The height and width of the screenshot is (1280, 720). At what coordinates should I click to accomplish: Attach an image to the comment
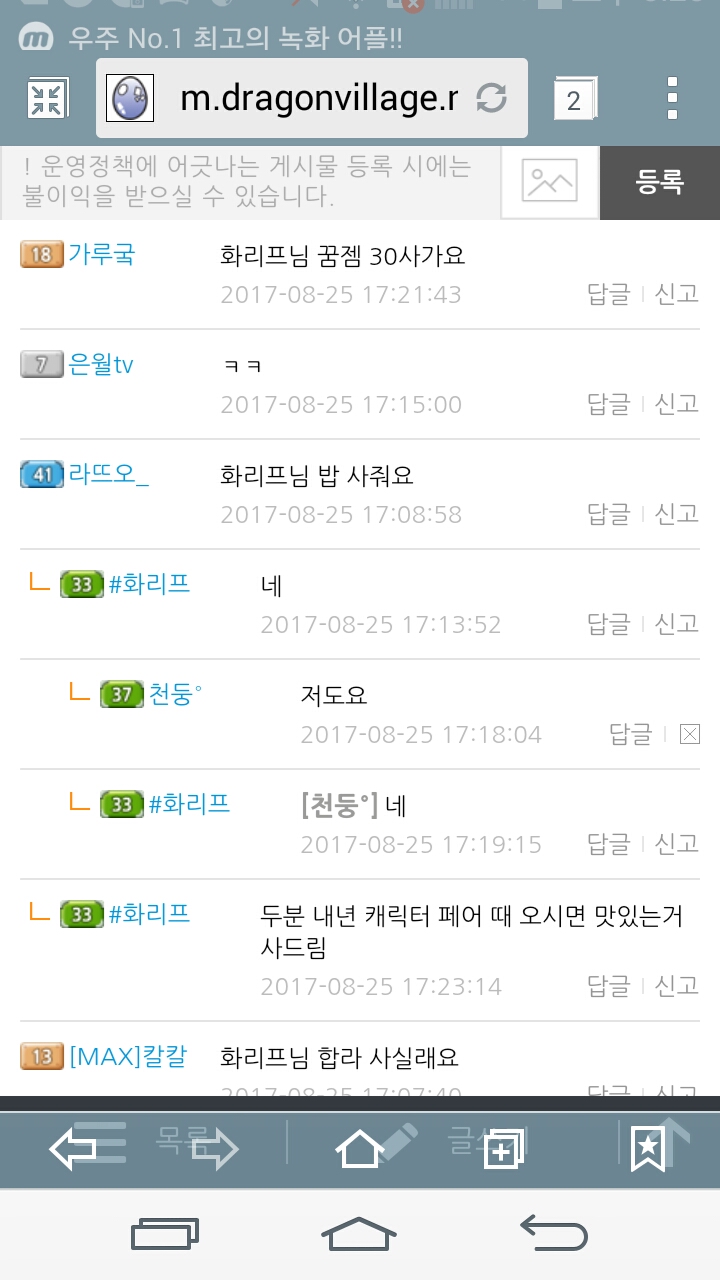point(549,182)
